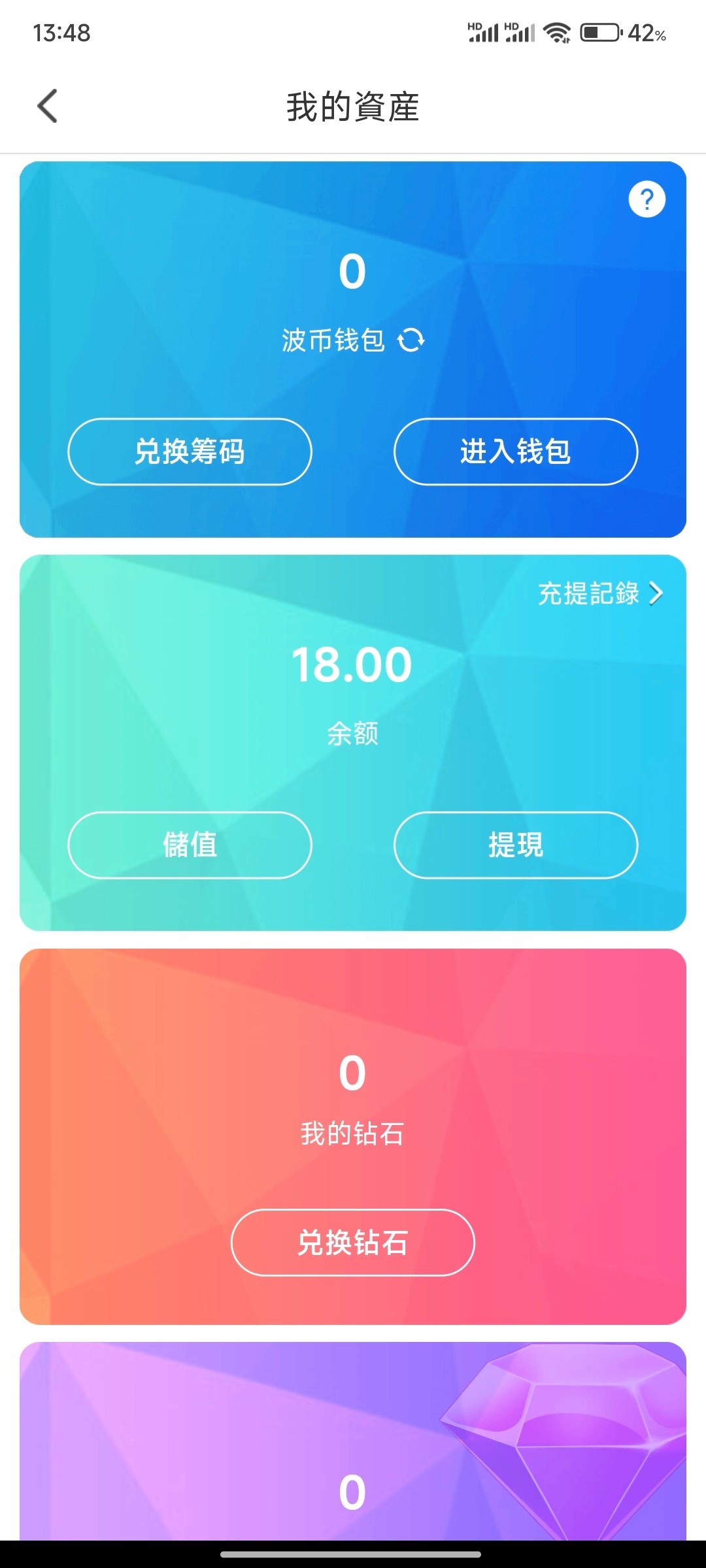This screenshot has width=706, height=1568.
Task: Open the question mark help icon
Action: click(647, 199)
